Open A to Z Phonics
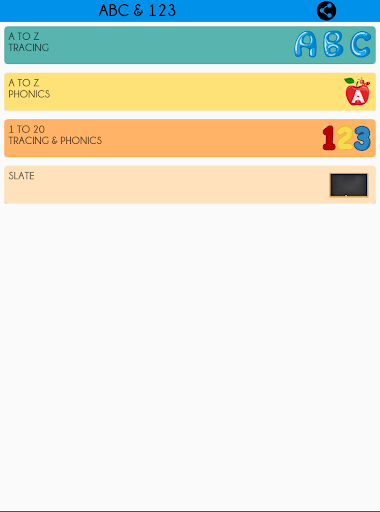This screenshot has height=512, width=380. pyautogui.click(x=190, y=92)
